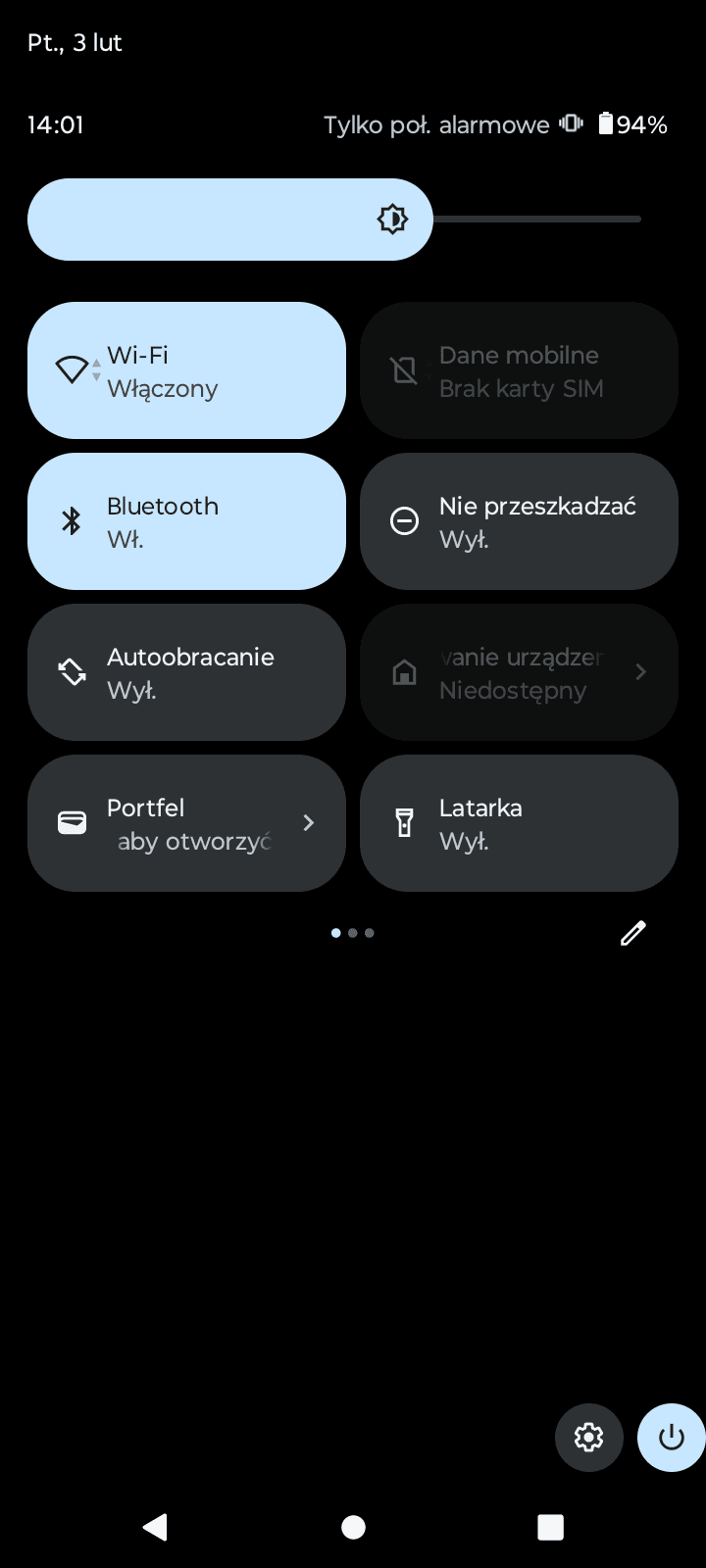Turn off the Wi-Fi tile
The height and width of the screenshot is (1568, 706).
pos(186,370)
